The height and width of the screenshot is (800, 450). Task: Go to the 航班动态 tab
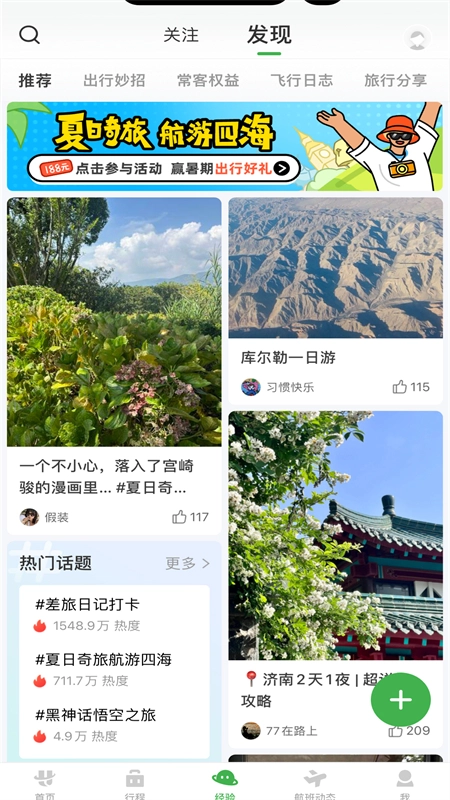[315, 784]
